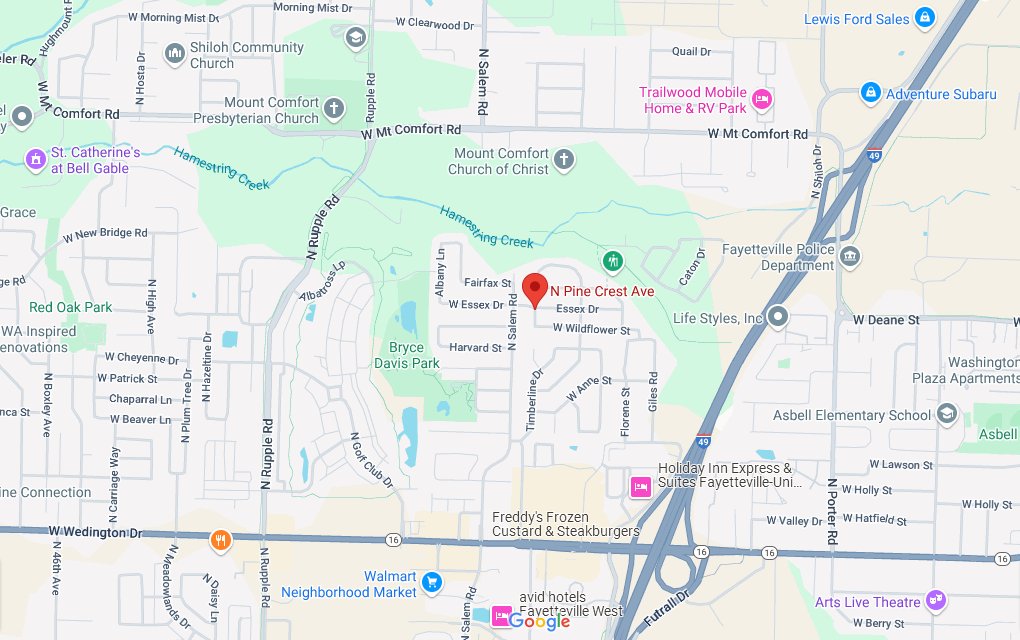Open Shiloh Community Church marker
The width and height of the screenshot is (1020, 640).
point(175,53)
